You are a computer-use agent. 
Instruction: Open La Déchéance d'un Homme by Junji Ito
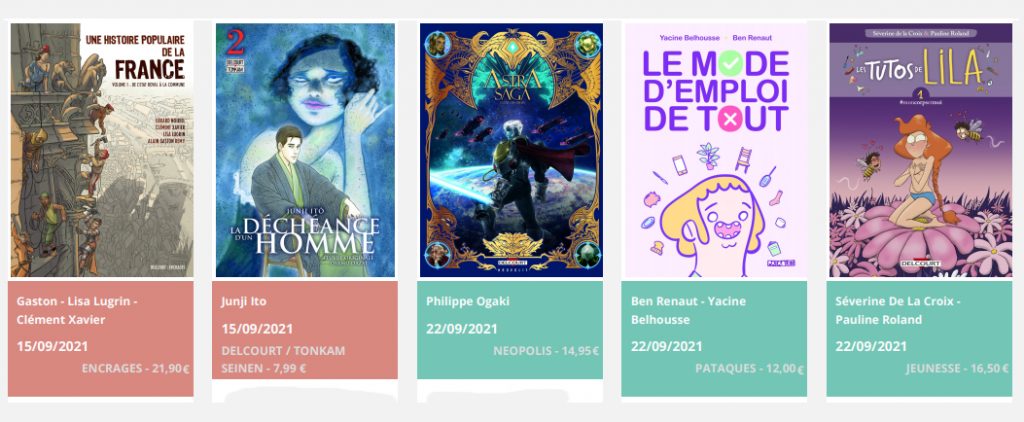click(305, 150)
